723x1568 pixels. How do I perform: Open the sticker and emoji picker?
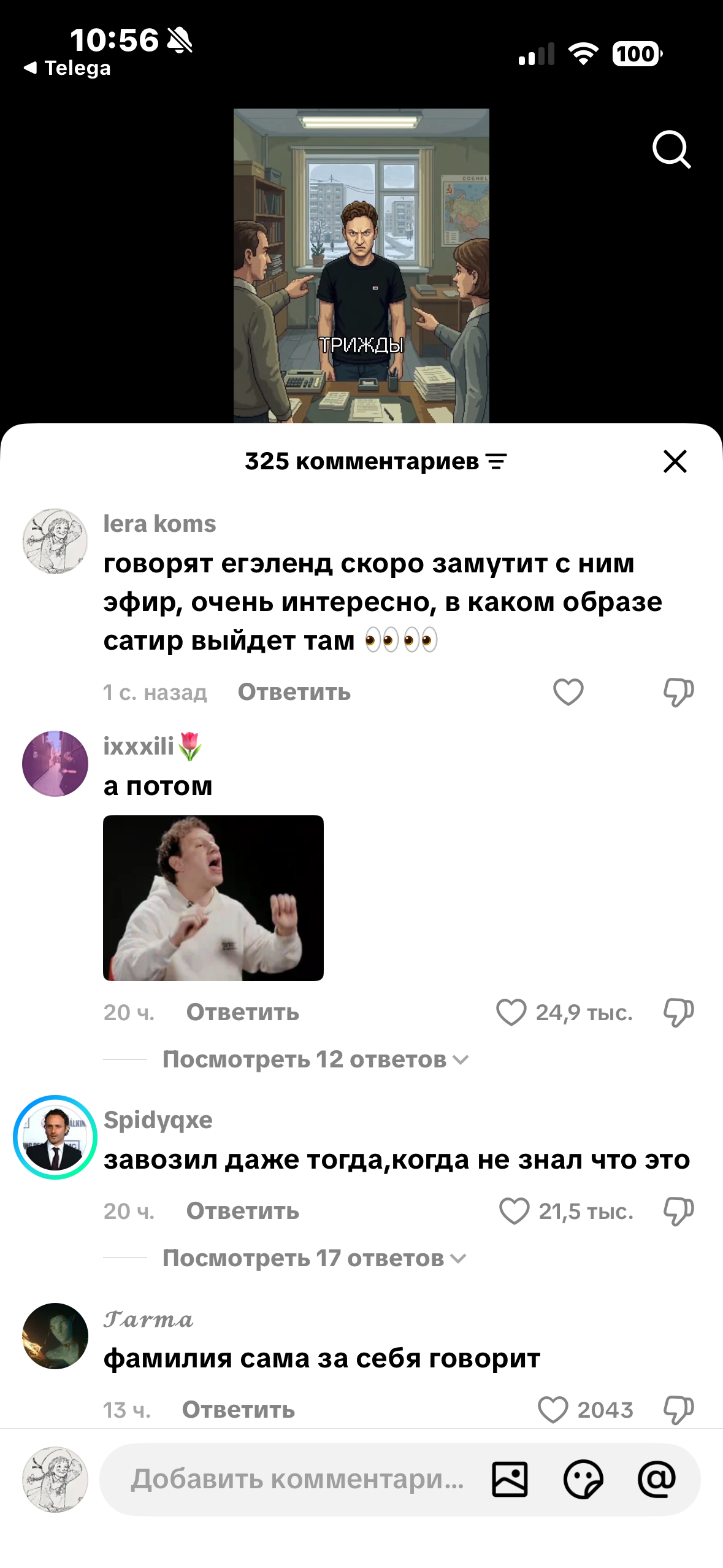(583, 1480)
